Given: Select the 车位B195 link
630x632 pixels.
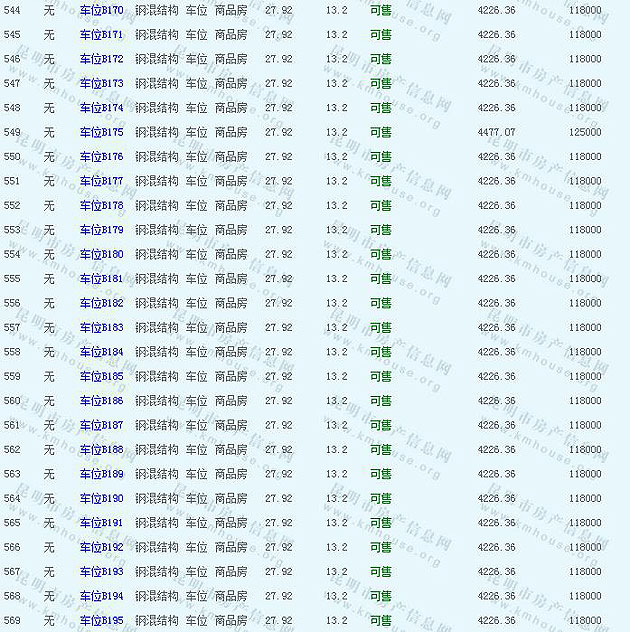Looking at the screenshot, I should [x=101, y=620].
